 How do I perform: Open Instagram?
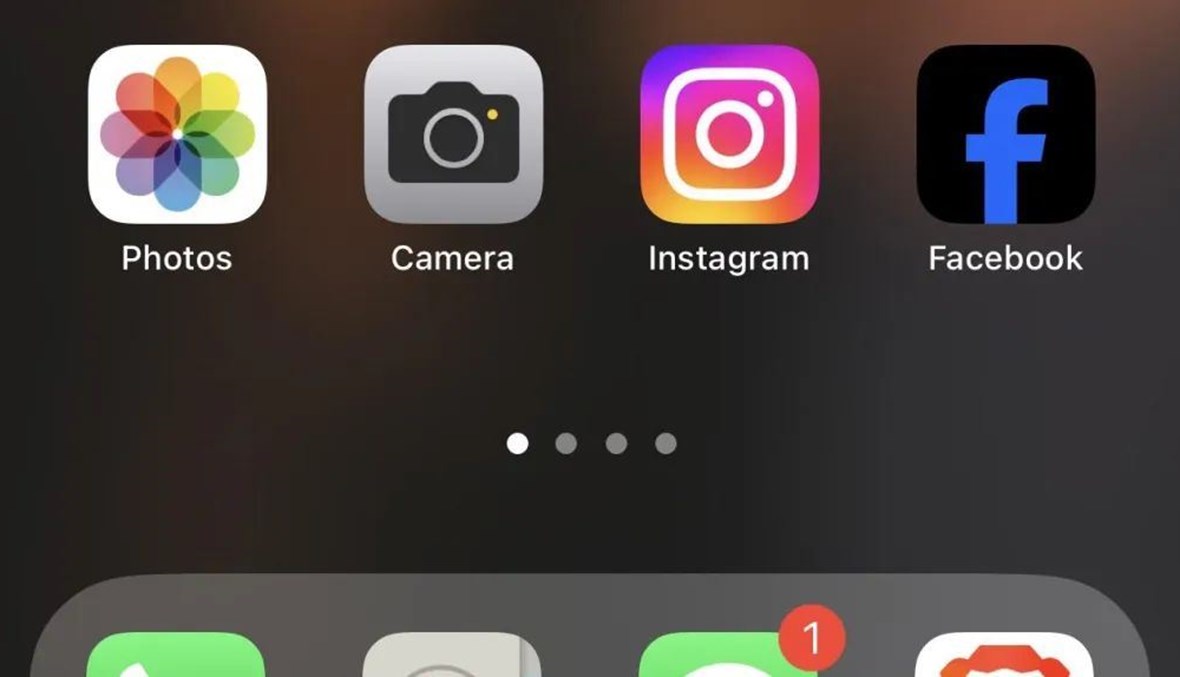(729, 134)
